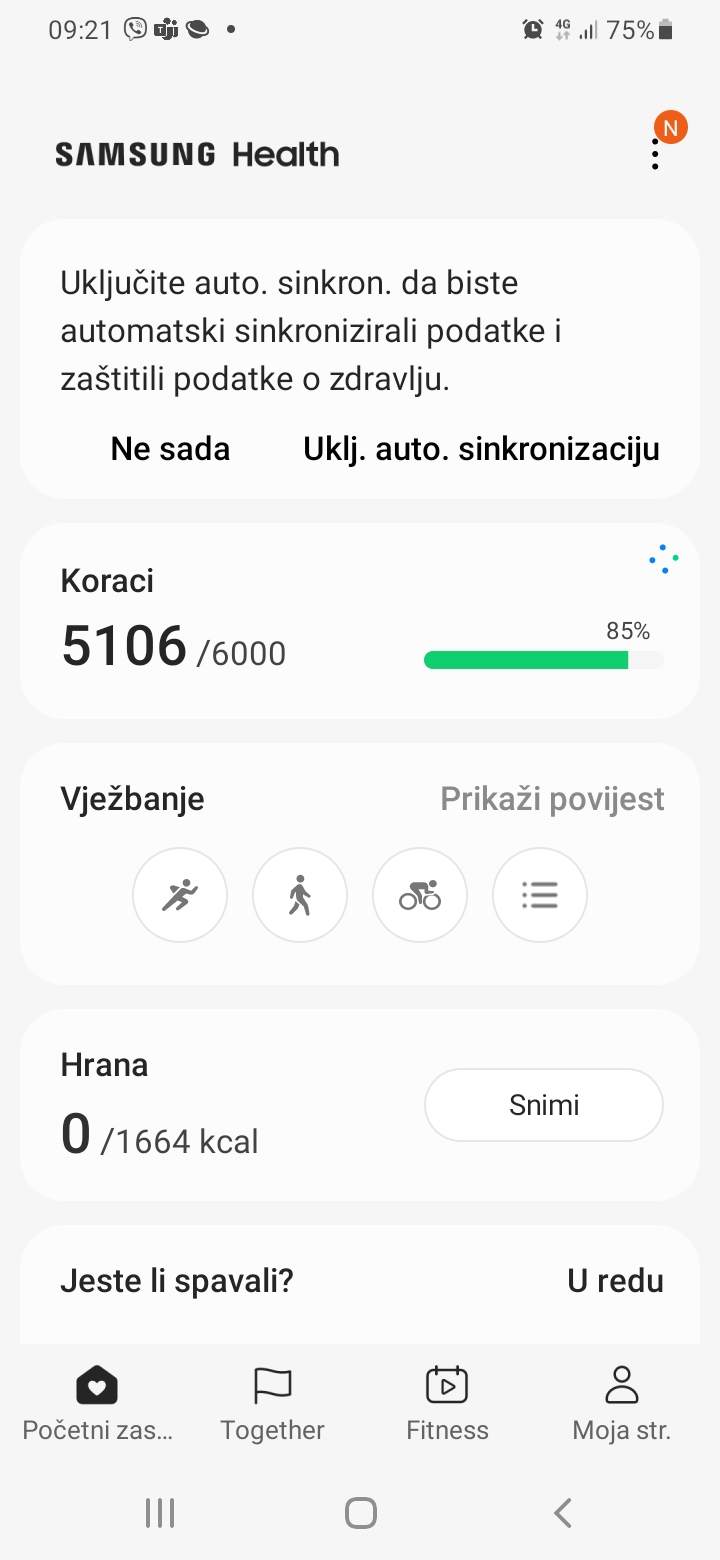This screenshot has width=720, height=1560.
Task: Tap Snimi to log food
Action: (x=544, y=1105)
